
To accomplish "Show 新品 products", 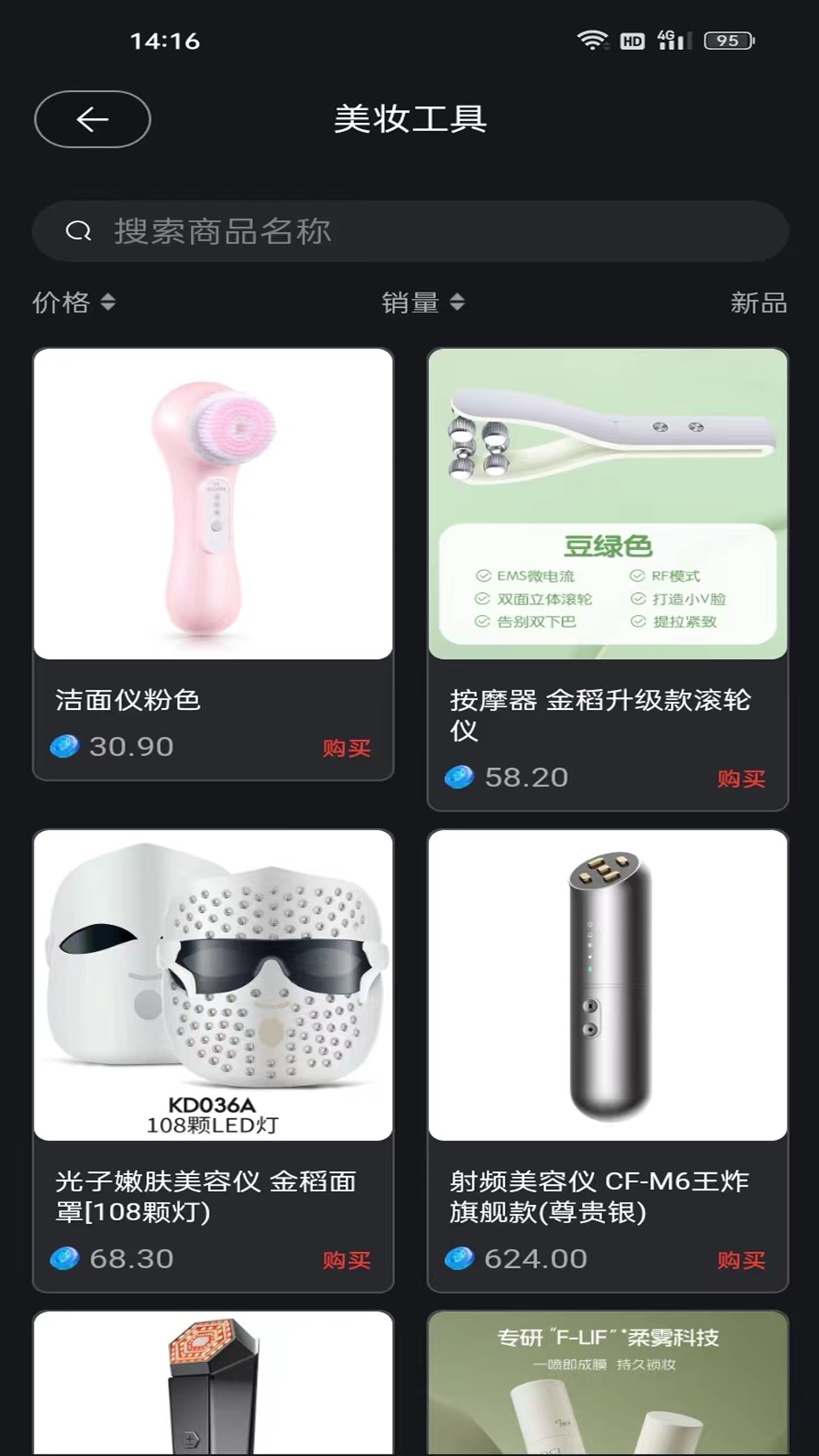I will pos(758,303).
